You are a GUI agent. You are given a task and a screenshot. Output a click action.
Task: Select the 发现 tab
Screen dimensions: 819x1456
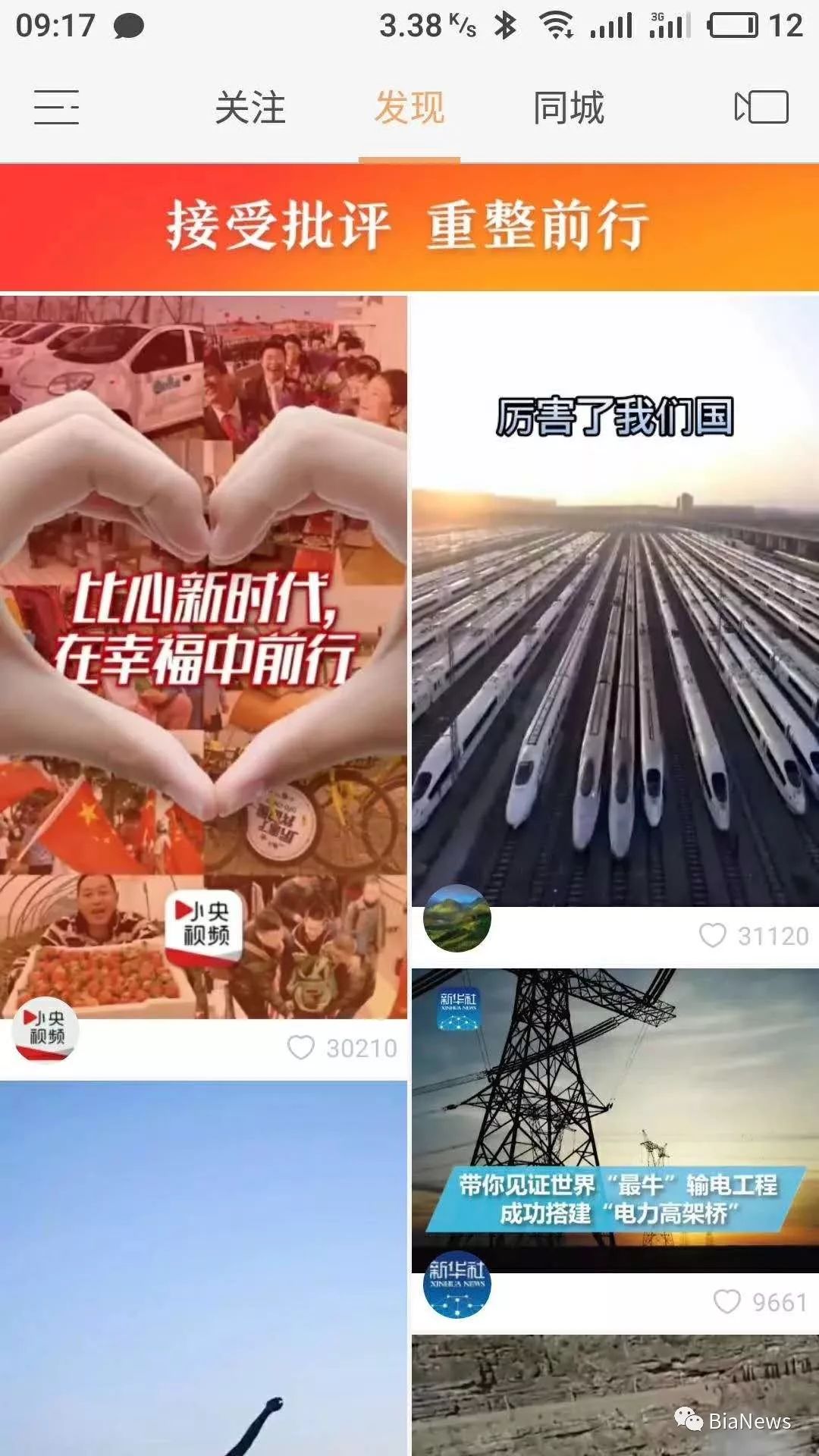[x=409, y=108]
